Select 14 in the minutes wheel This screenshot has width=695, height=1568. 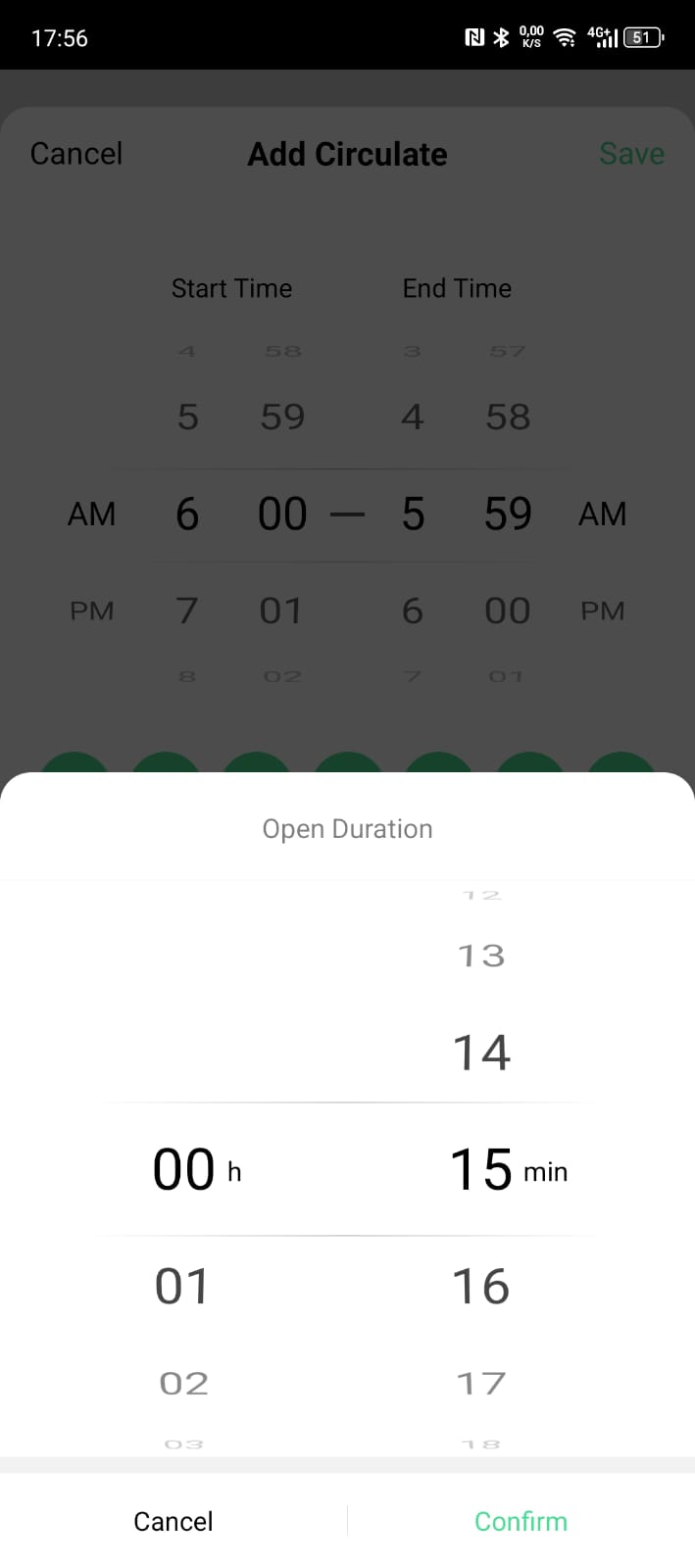click(x=481, y=1053)
